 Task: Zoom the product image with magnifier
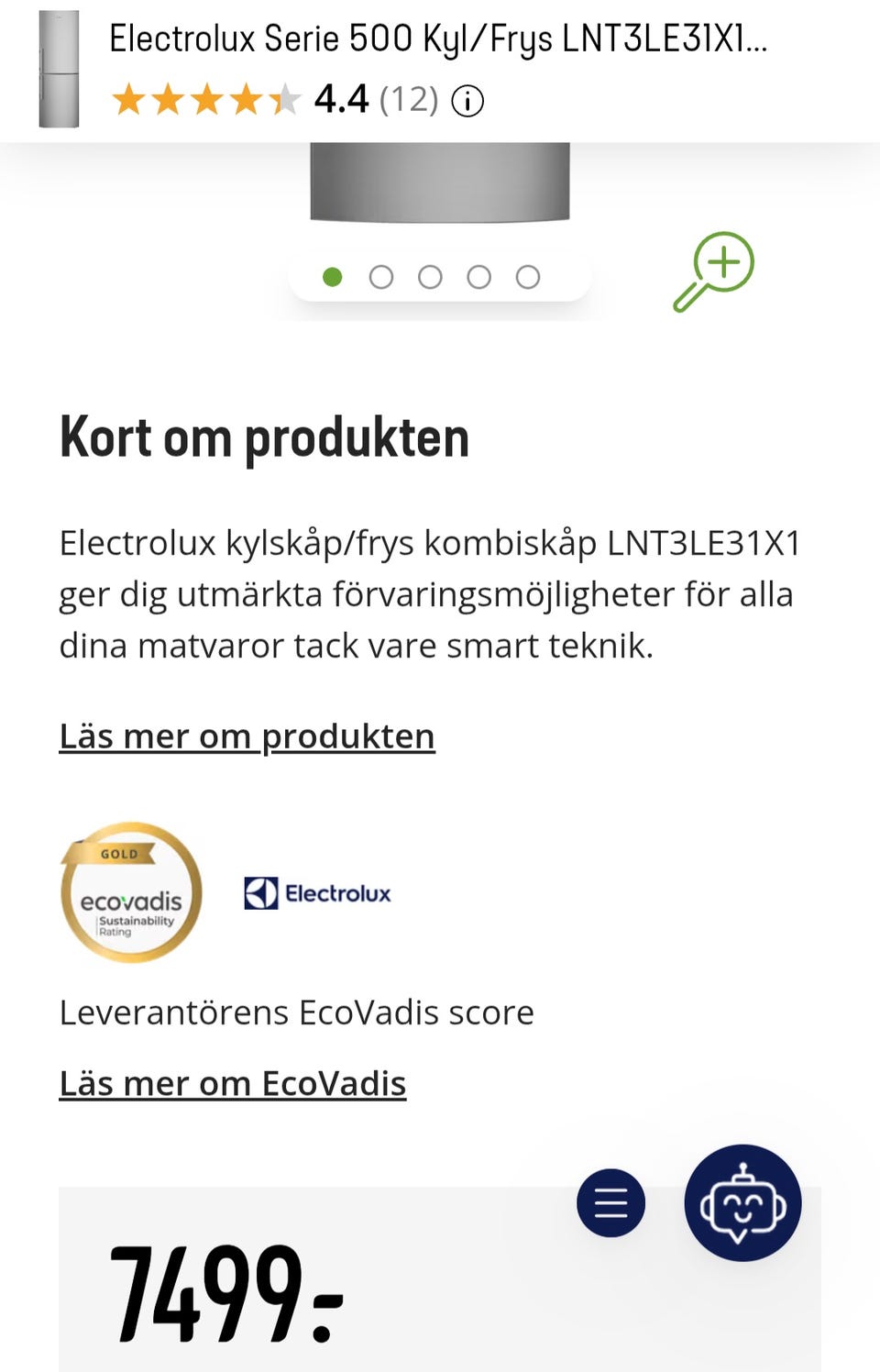click(x=715, y=271)
